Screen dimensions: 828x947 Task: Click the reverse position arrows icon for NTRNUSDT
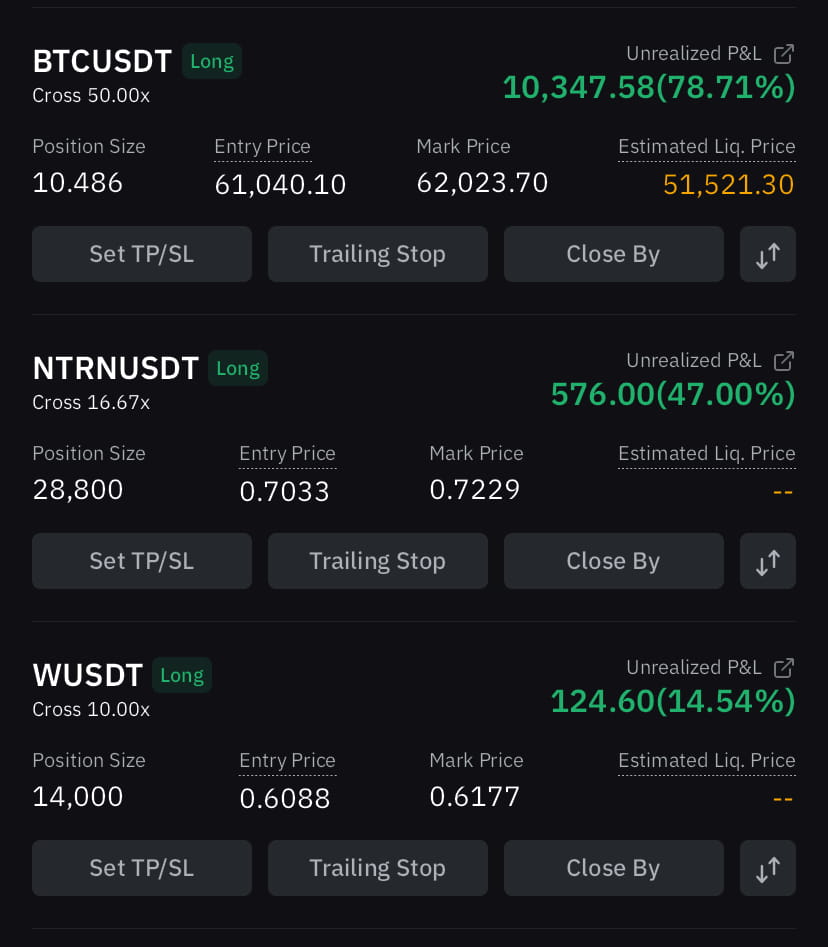coord(768,561)
